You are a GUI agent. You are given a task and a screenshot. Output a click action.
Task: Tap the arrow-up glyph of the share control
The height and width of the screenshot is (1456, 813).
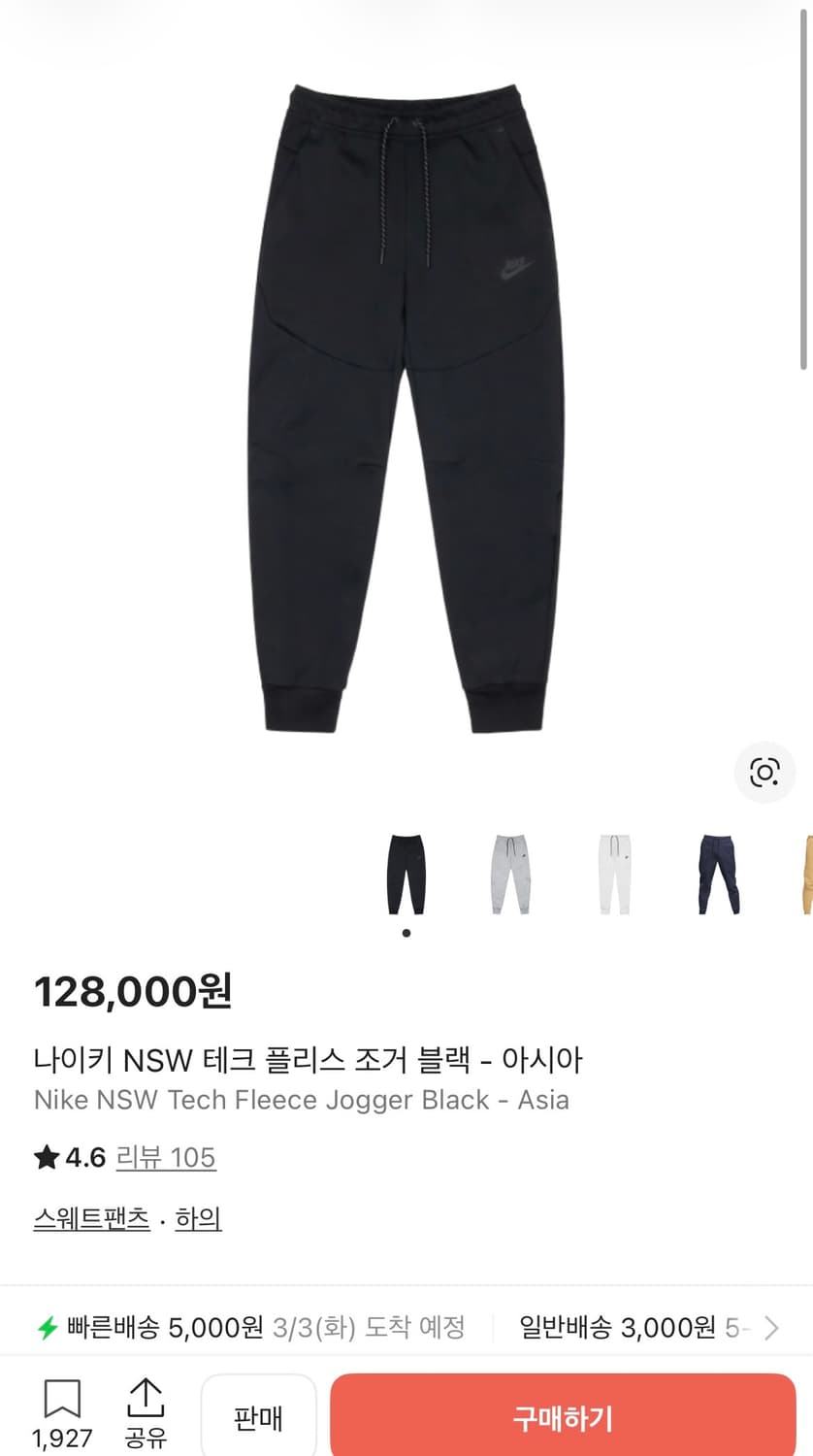point(146,1393)
